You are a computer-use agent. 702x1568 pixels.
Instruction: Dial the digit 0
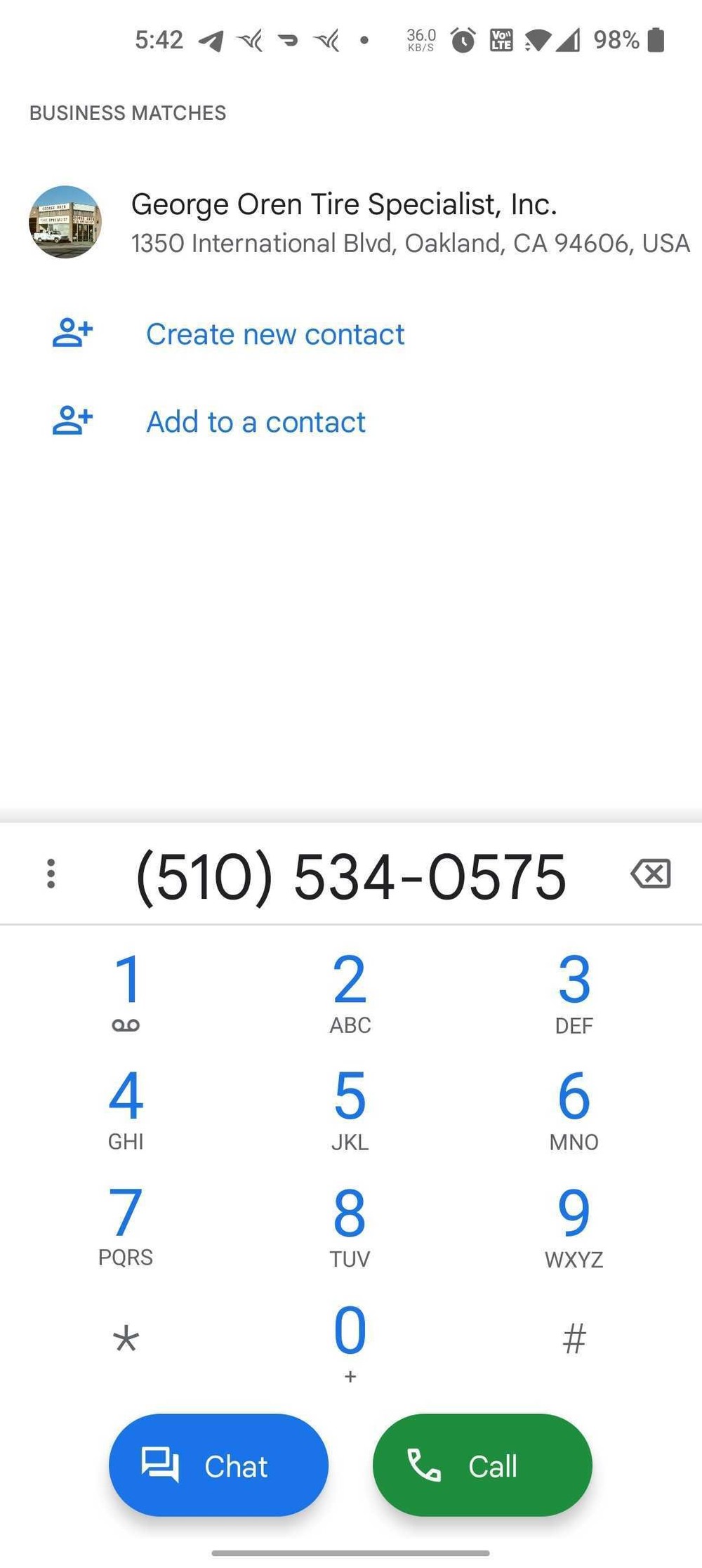350,1340
